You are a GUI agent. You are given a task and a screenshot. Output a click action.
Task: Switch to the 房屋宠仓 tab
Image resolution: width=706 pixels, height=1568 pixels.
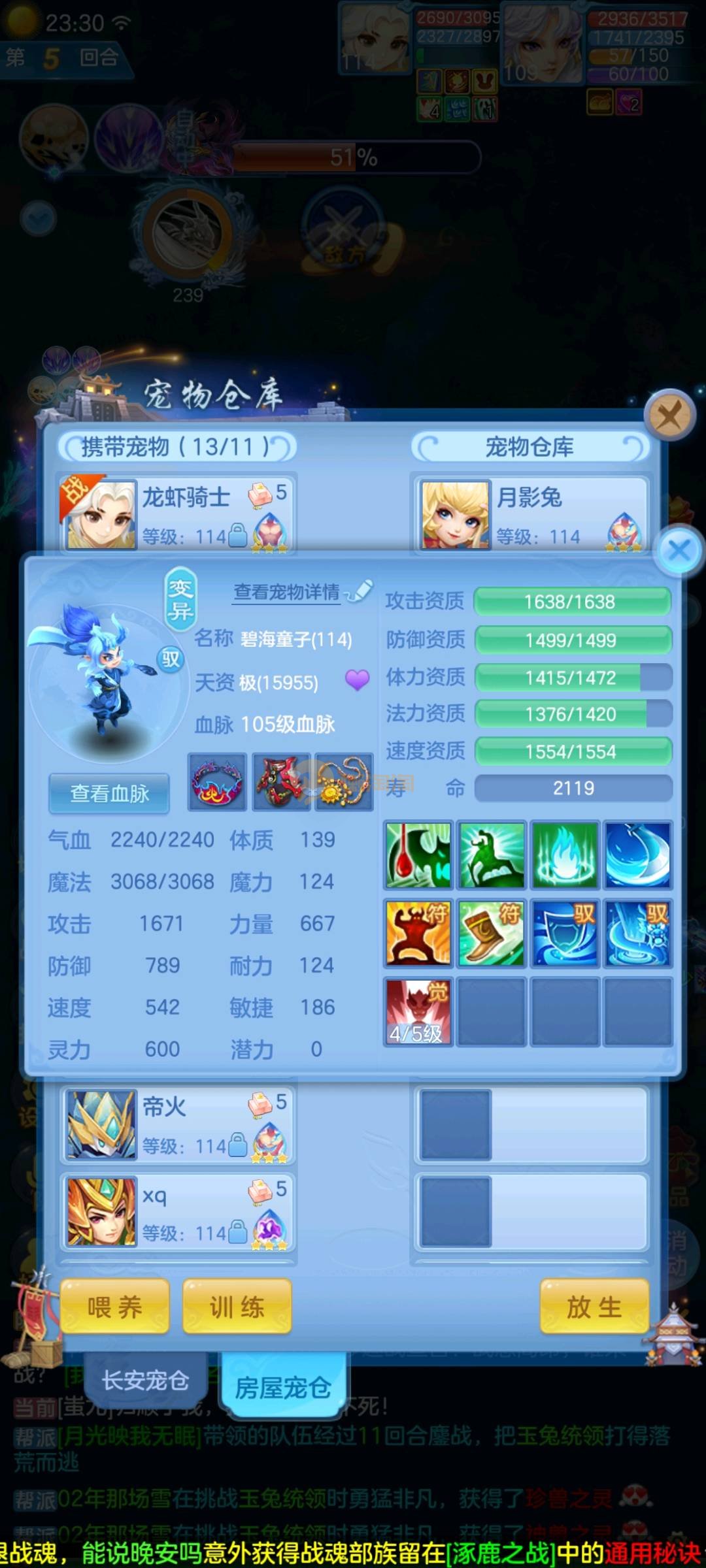tap(282, 1386)
